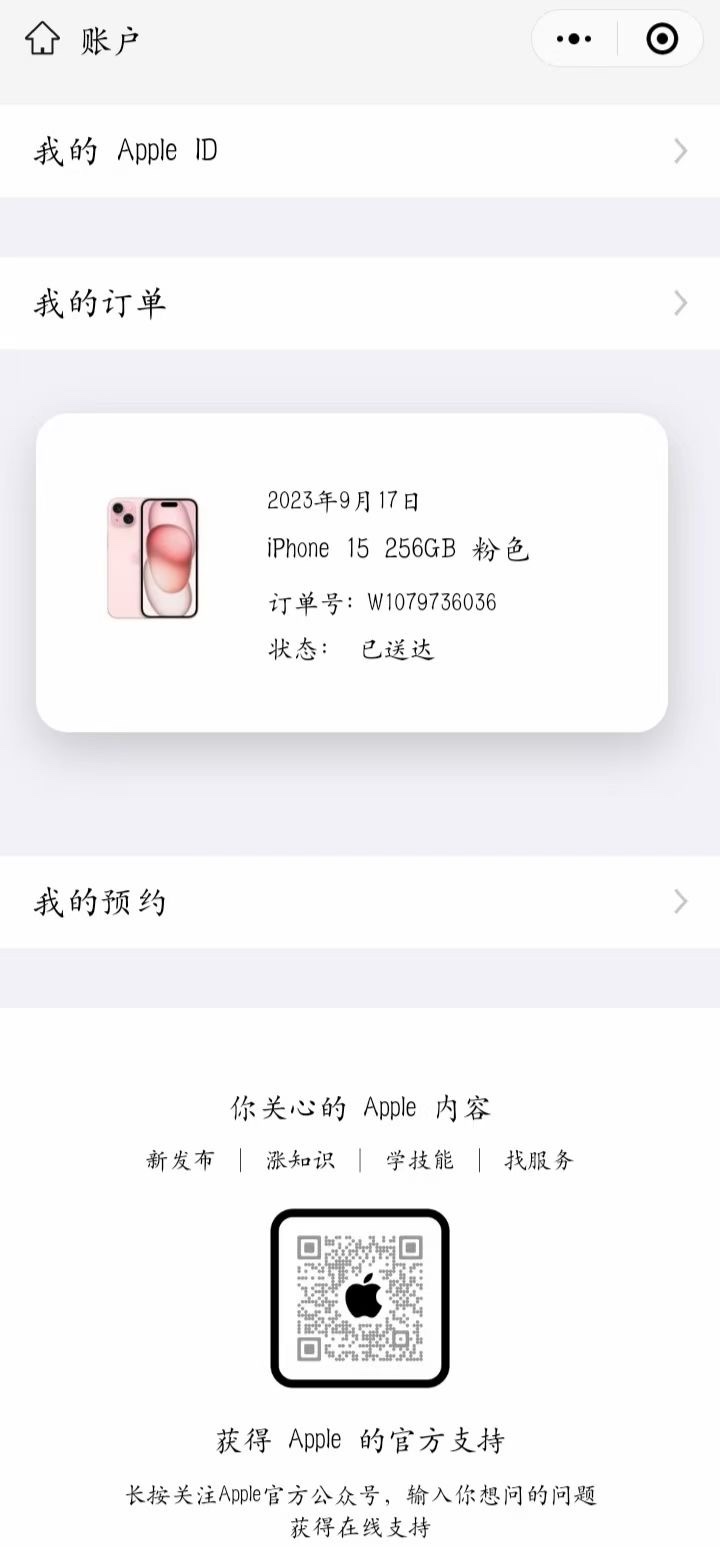Open 我的预约 row
The width and height of the screenshot is (720, 1547).
click(x=360, y=902)
